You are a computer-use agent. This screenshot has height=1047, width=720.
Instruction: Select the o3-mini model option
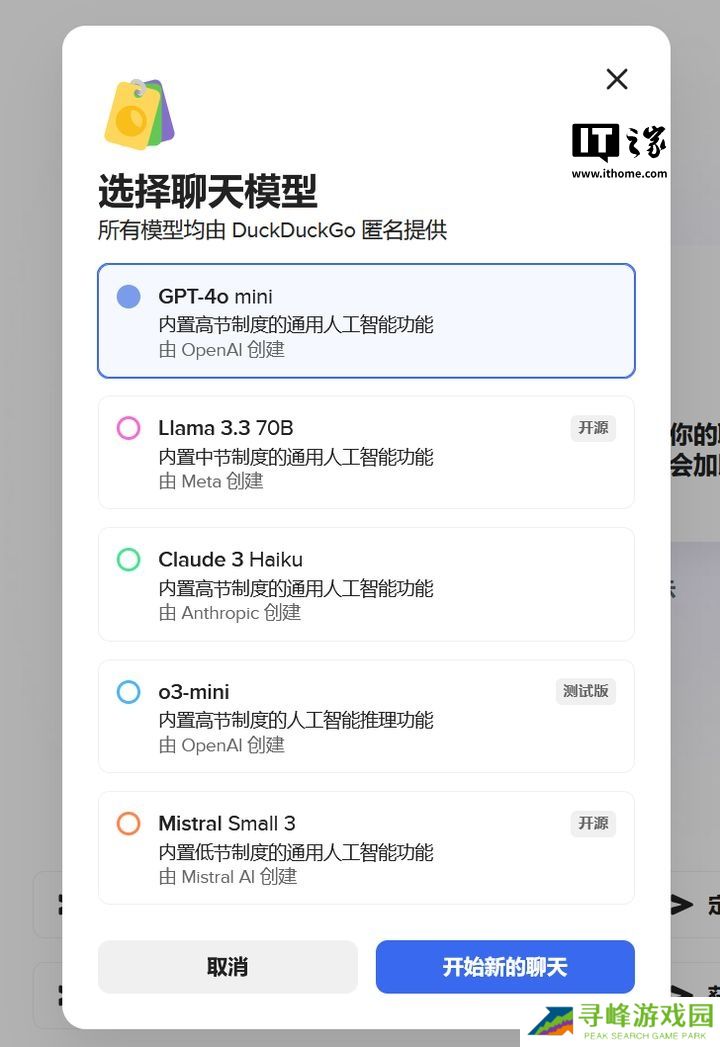click(x=366, y=717)
